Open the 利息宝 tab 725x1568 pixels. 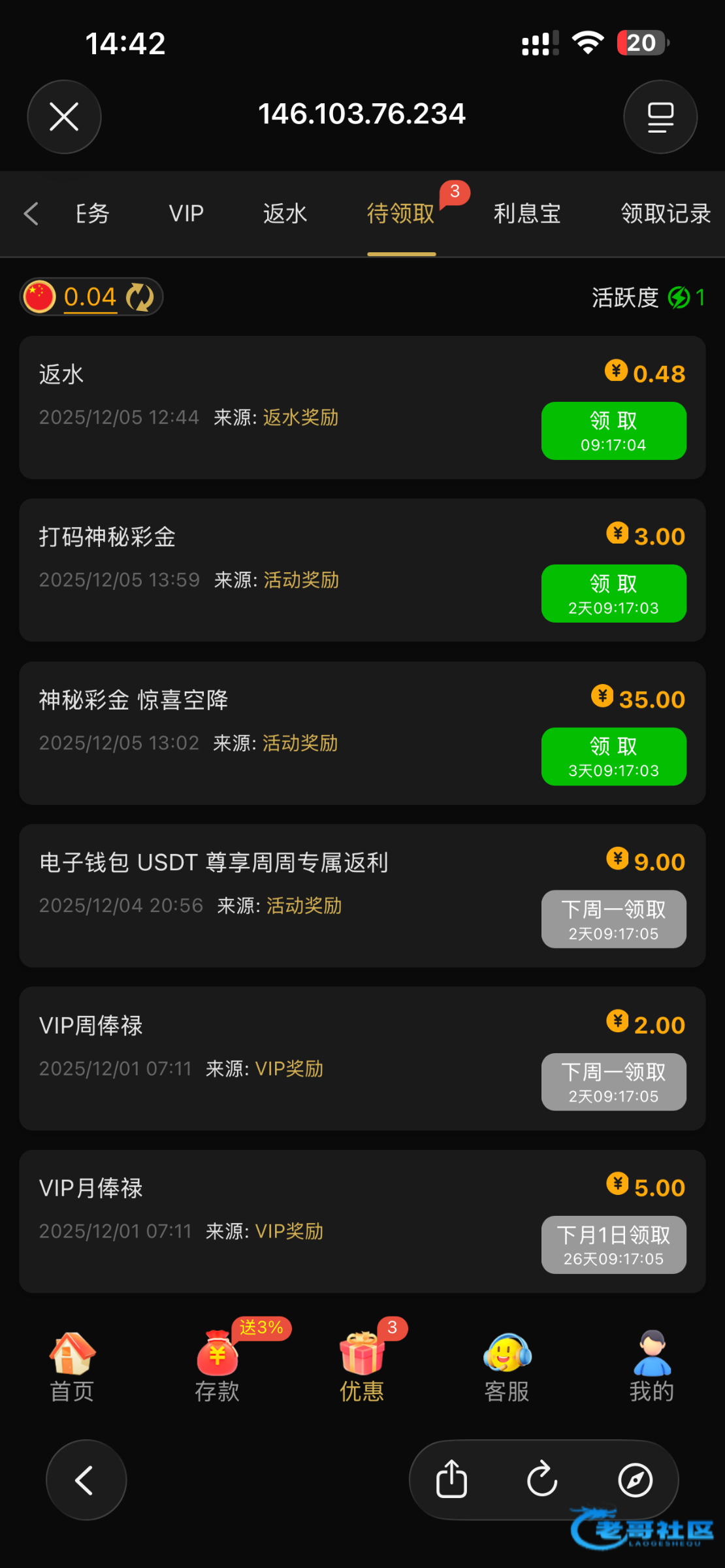pyautogui.click(x=527, y=214)
